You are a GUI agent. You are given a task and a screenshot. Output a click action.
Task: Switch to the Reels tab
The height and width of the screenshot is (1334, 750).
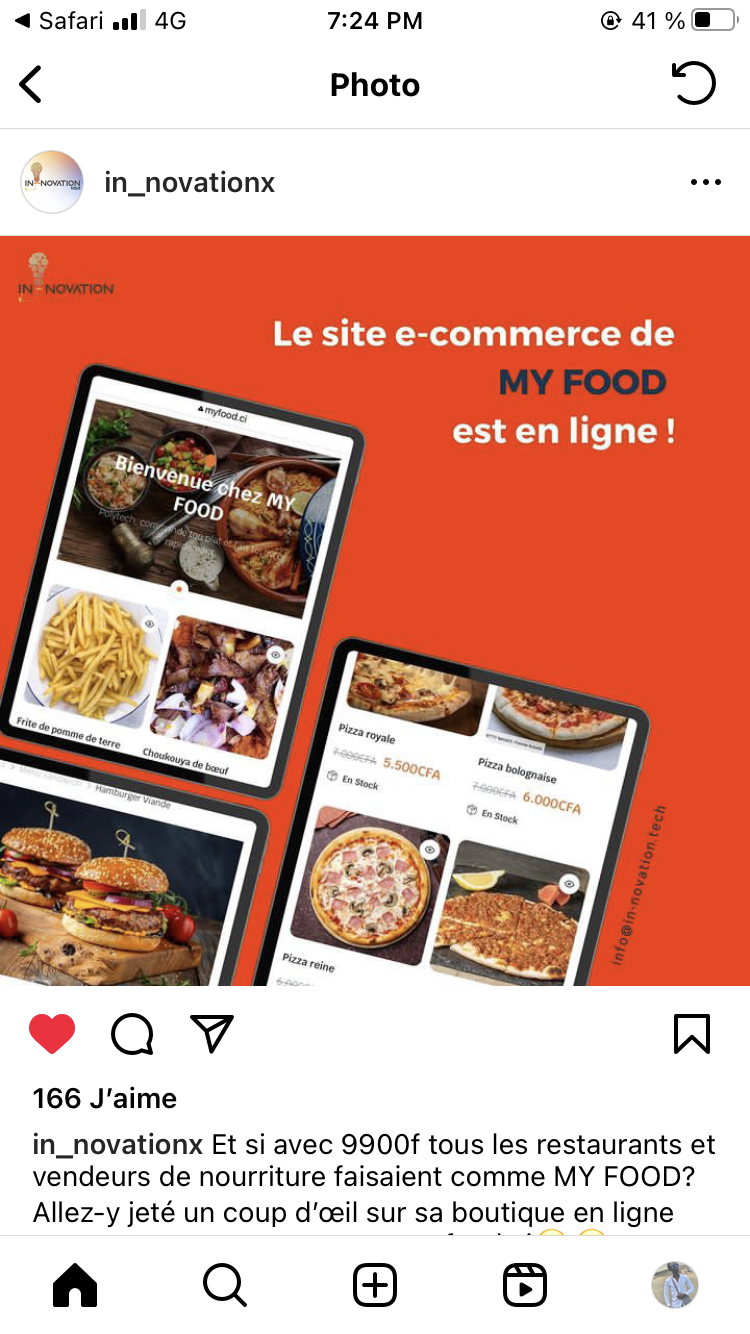(x=525, y=1285)
